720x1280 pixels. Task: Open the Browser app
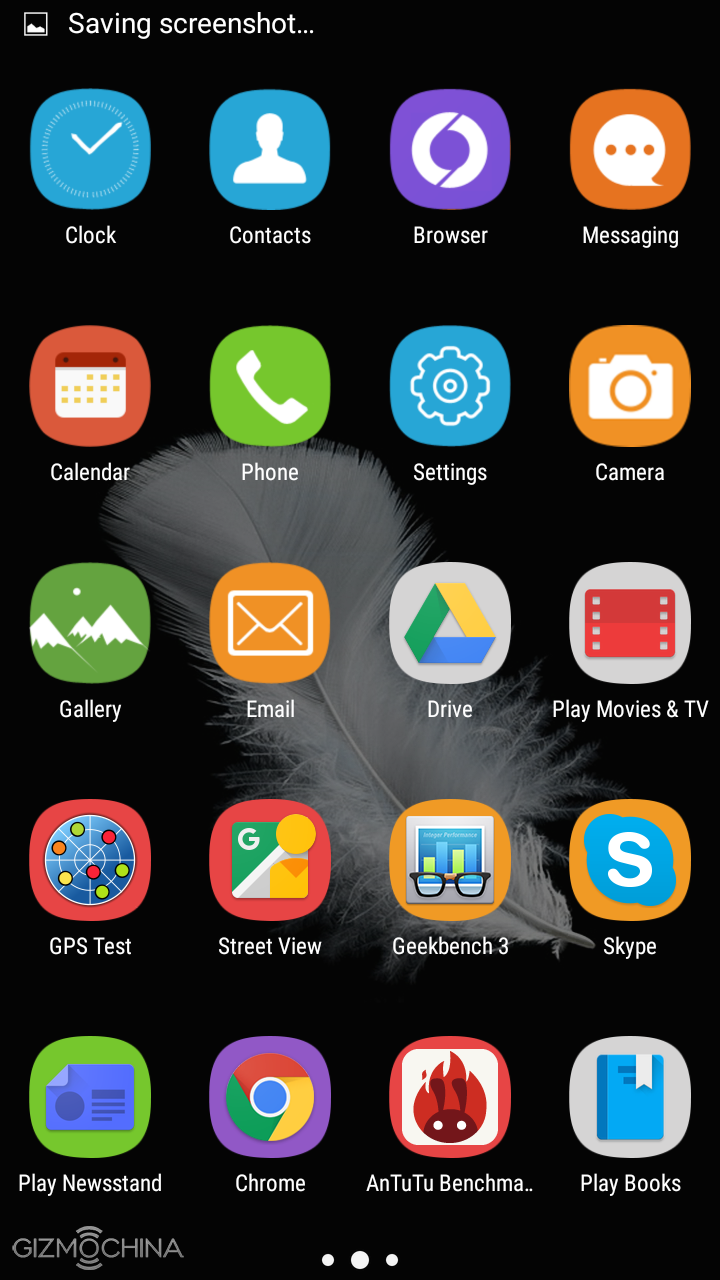[x=450, y=150]
